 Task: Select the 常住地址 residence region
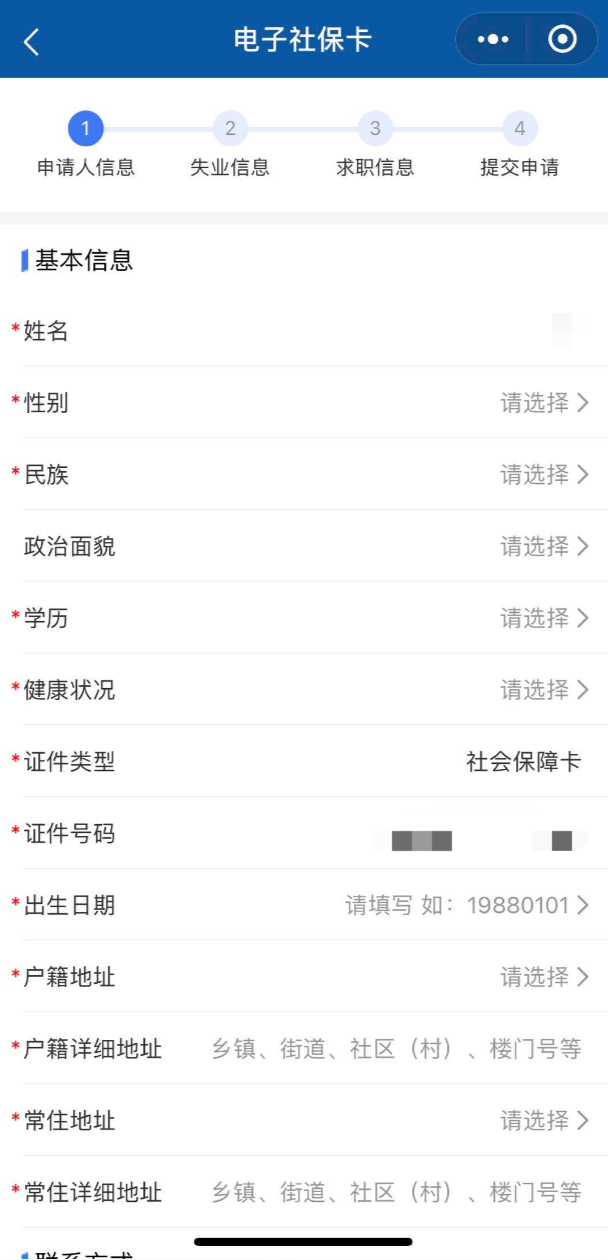coord(543,1121)
